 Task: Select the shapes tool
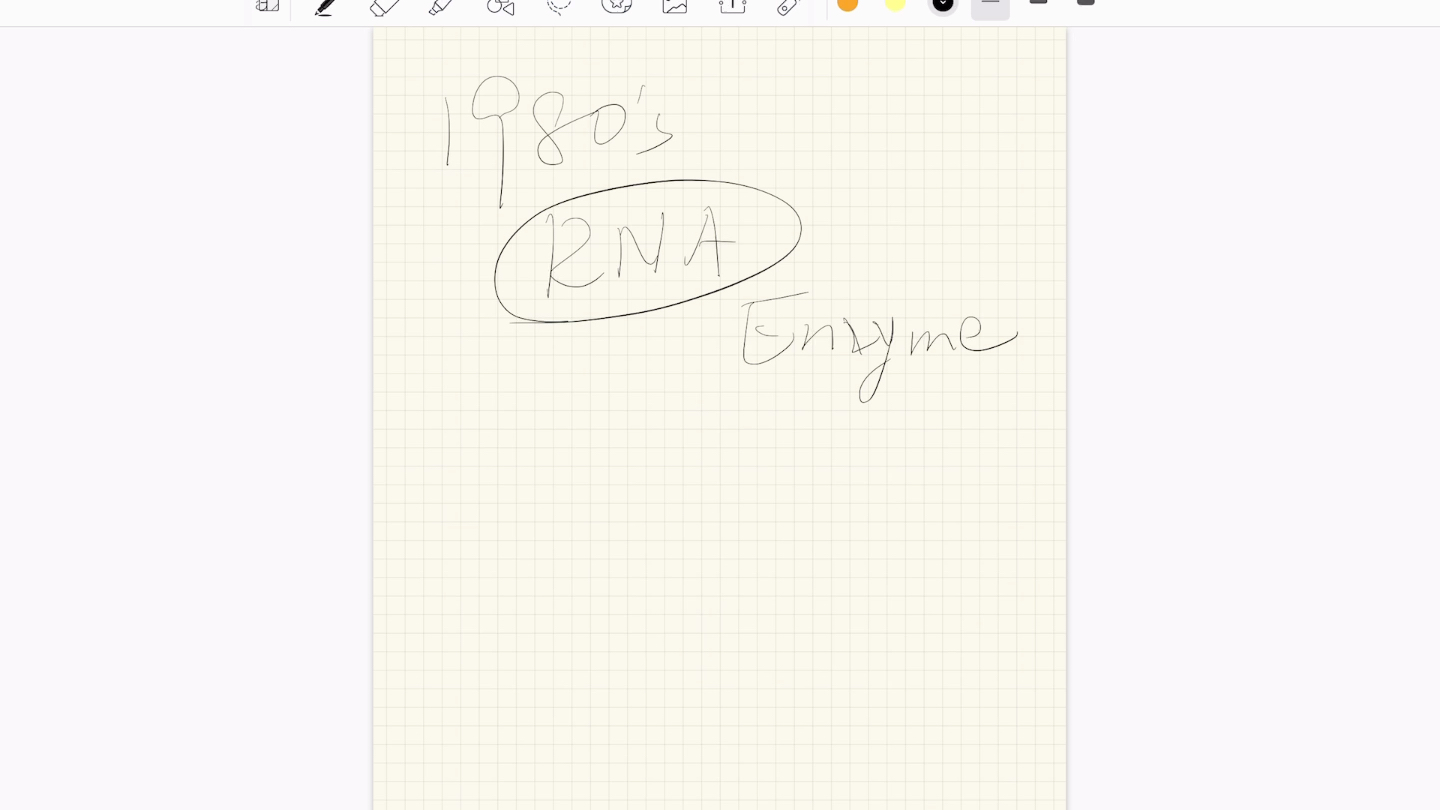pyautogui.click(x=500, y=5)
